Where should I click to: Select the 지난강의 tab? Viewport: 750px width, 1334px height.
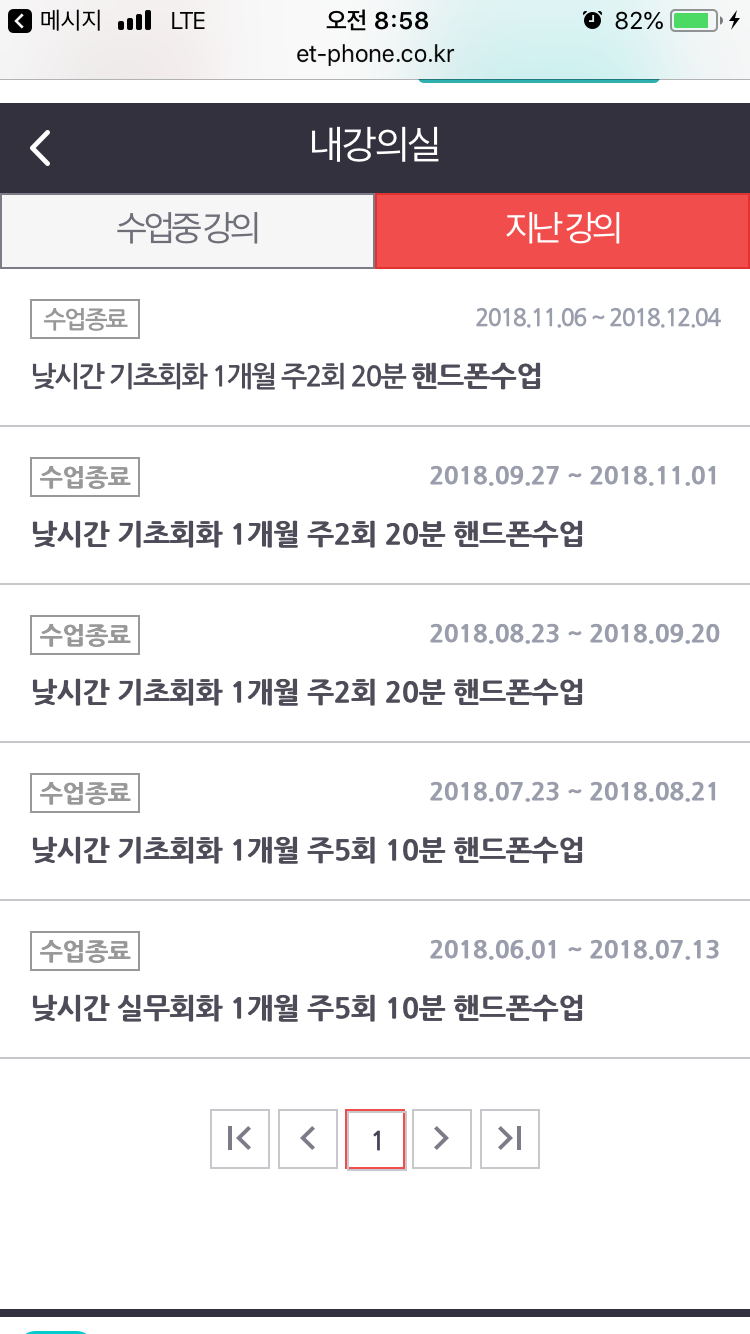[x=562, y=230]
